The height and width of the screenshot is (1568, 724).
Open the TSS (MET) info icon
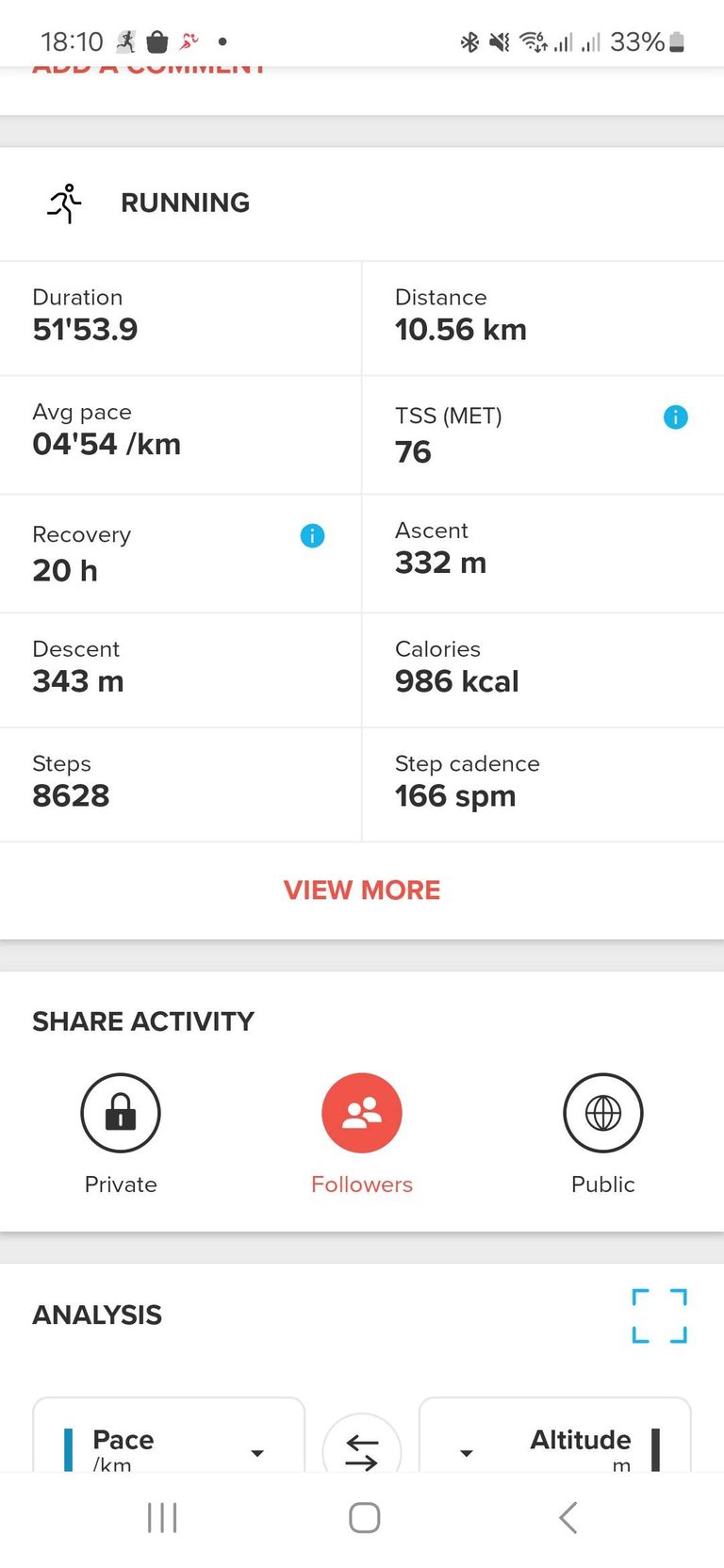coord(676,416)
